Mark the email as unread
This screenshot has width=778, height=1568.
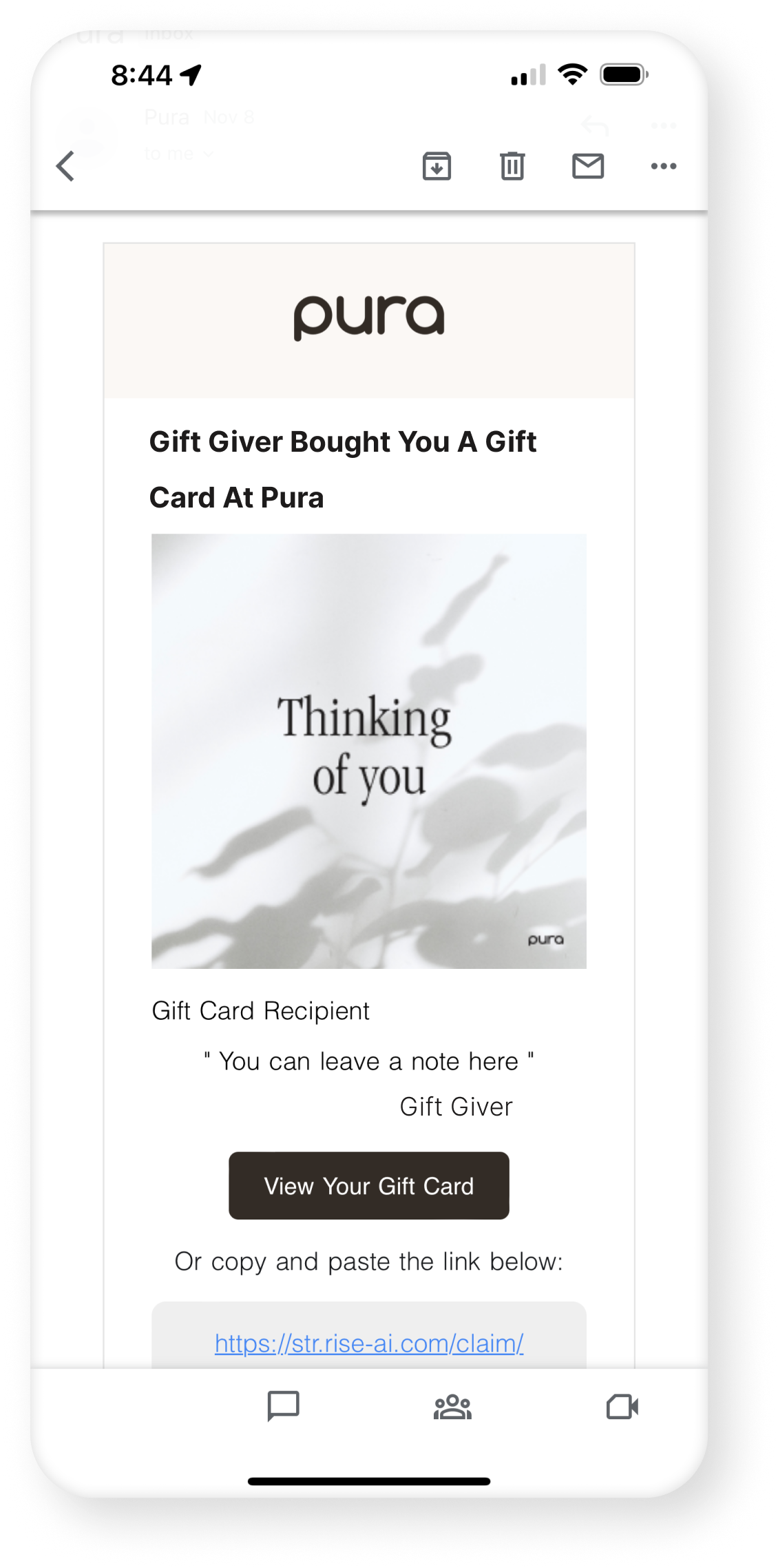588,166
